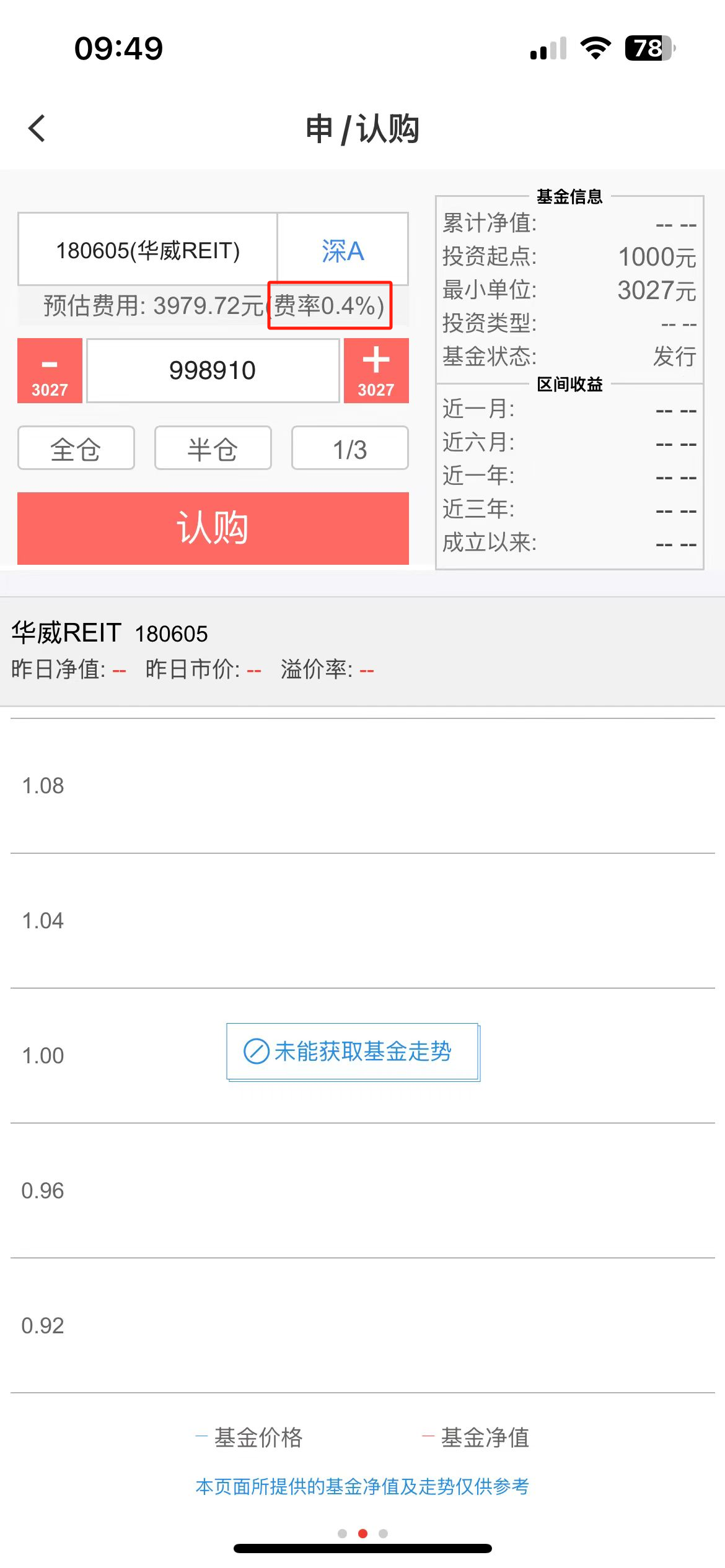Choose the 1/3 position option
The width and height of the screenshot is (725, 1568).
pyautogui.click(x=350, y=448)
